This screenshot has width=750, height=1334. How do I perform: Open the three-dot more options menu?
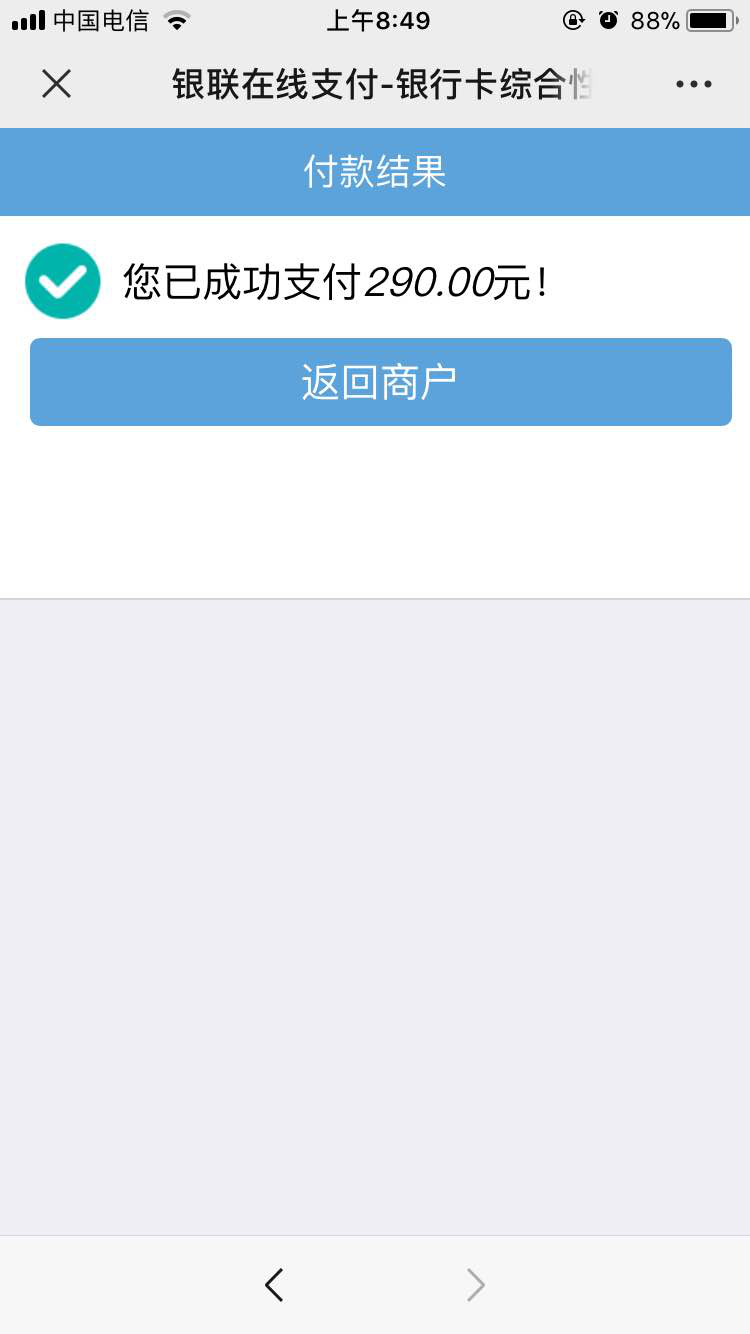(693, 85)
